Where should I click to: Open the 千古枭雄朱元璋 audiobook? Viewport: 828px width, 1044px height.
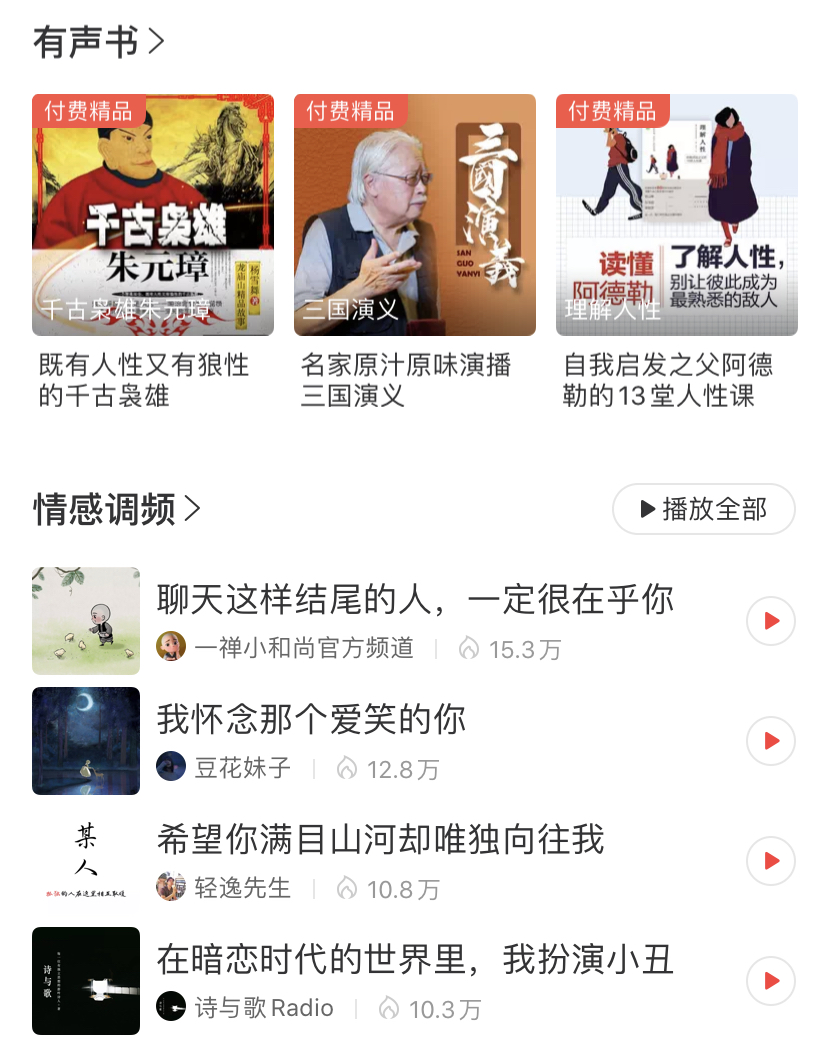coord(153,214)
